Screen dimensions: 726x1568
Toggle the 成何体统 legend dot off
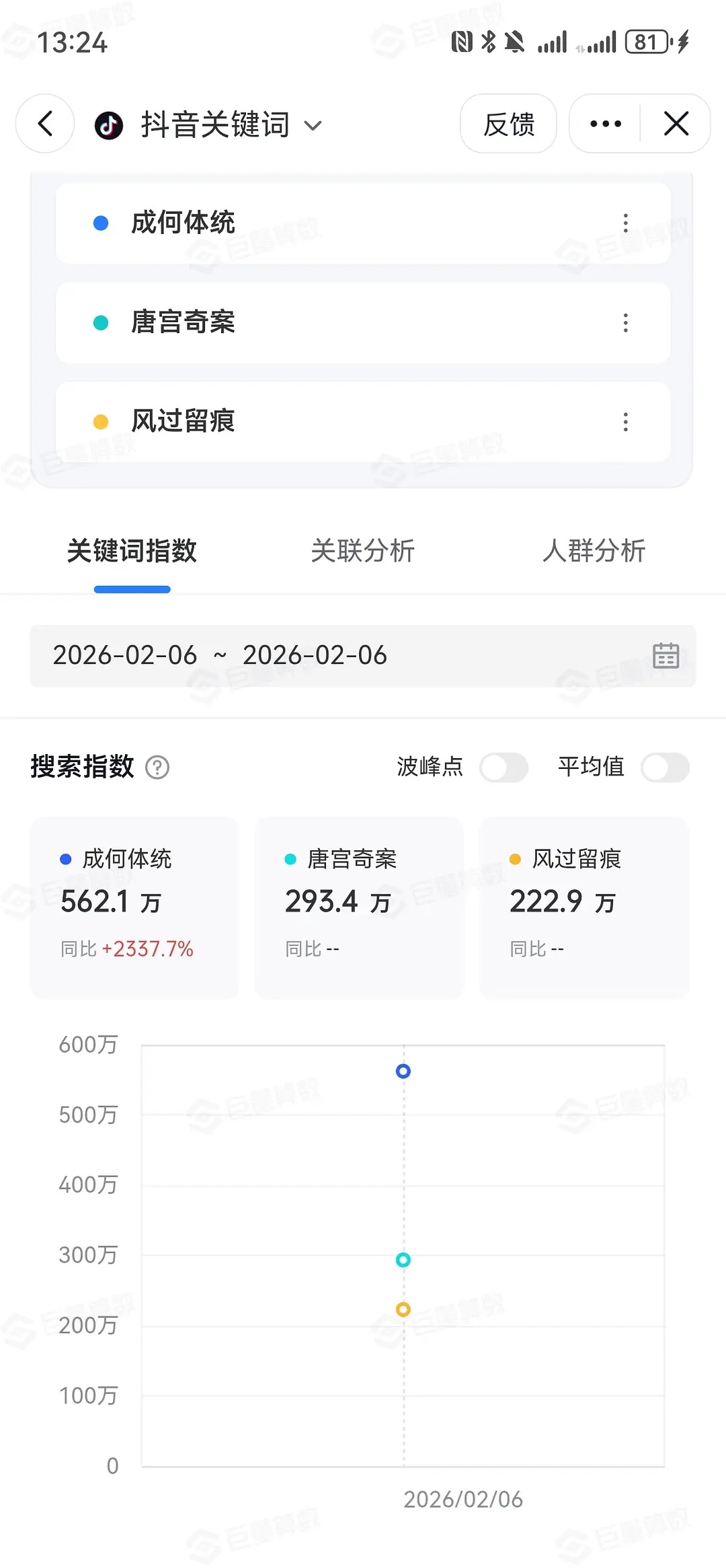pyautogui.click(x=65, y=859)
